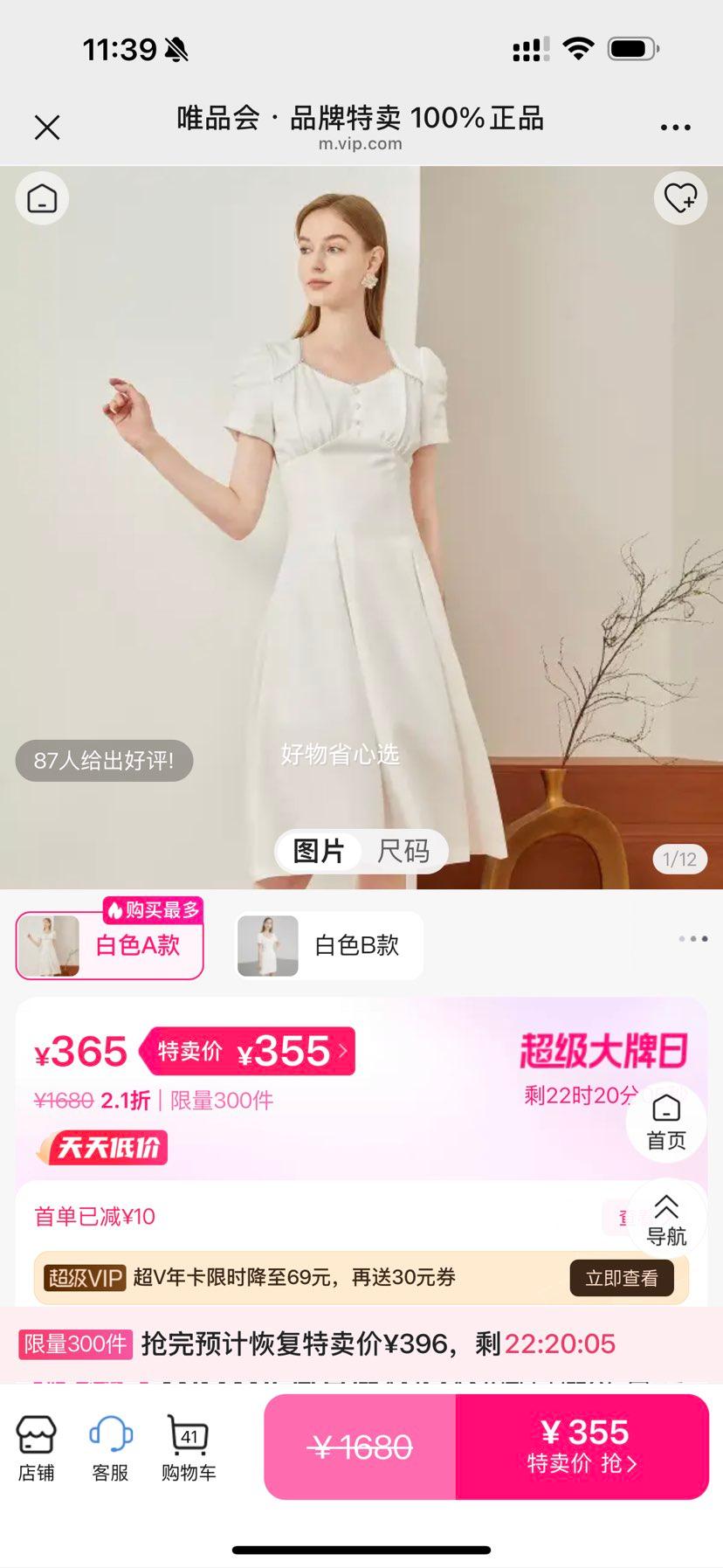Return to homepage with floating 首页 icon
The width and height of the screenshot is (723, 1568).
(x=667, y=1121)
